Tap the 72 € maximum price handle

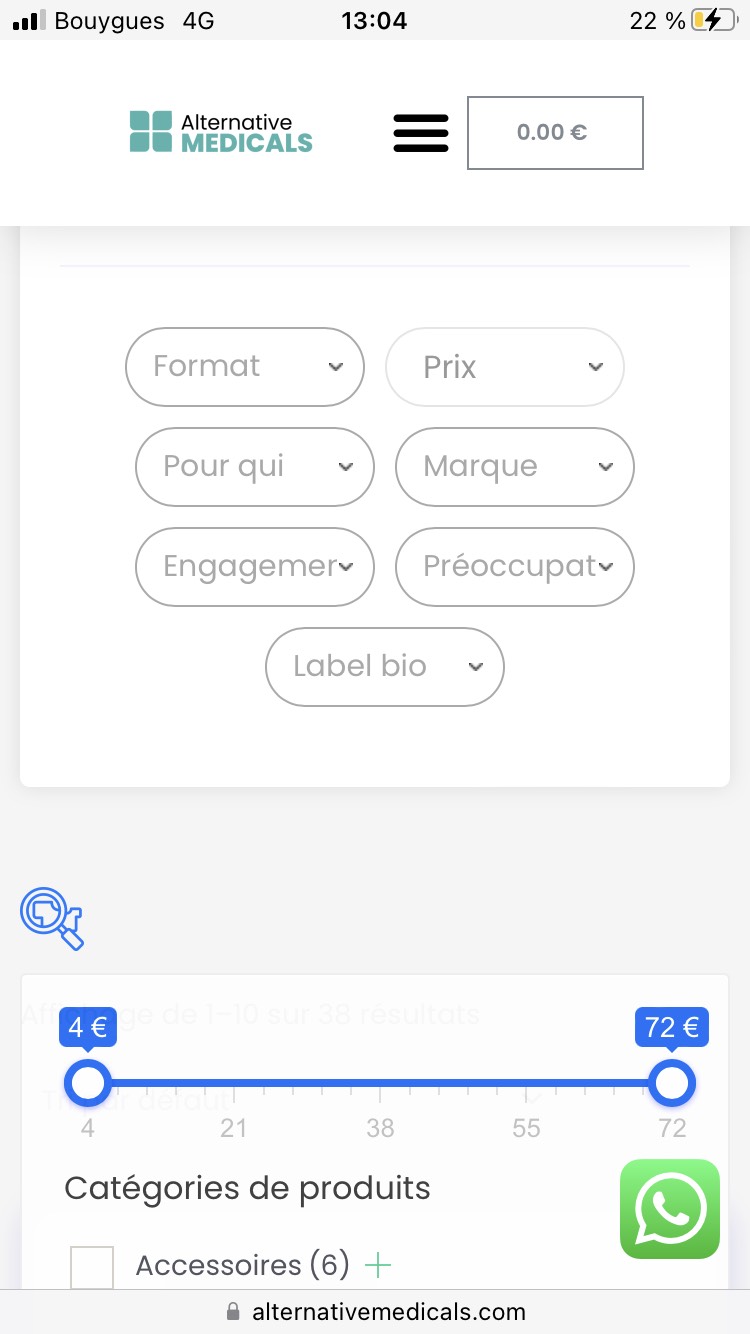671,1083
